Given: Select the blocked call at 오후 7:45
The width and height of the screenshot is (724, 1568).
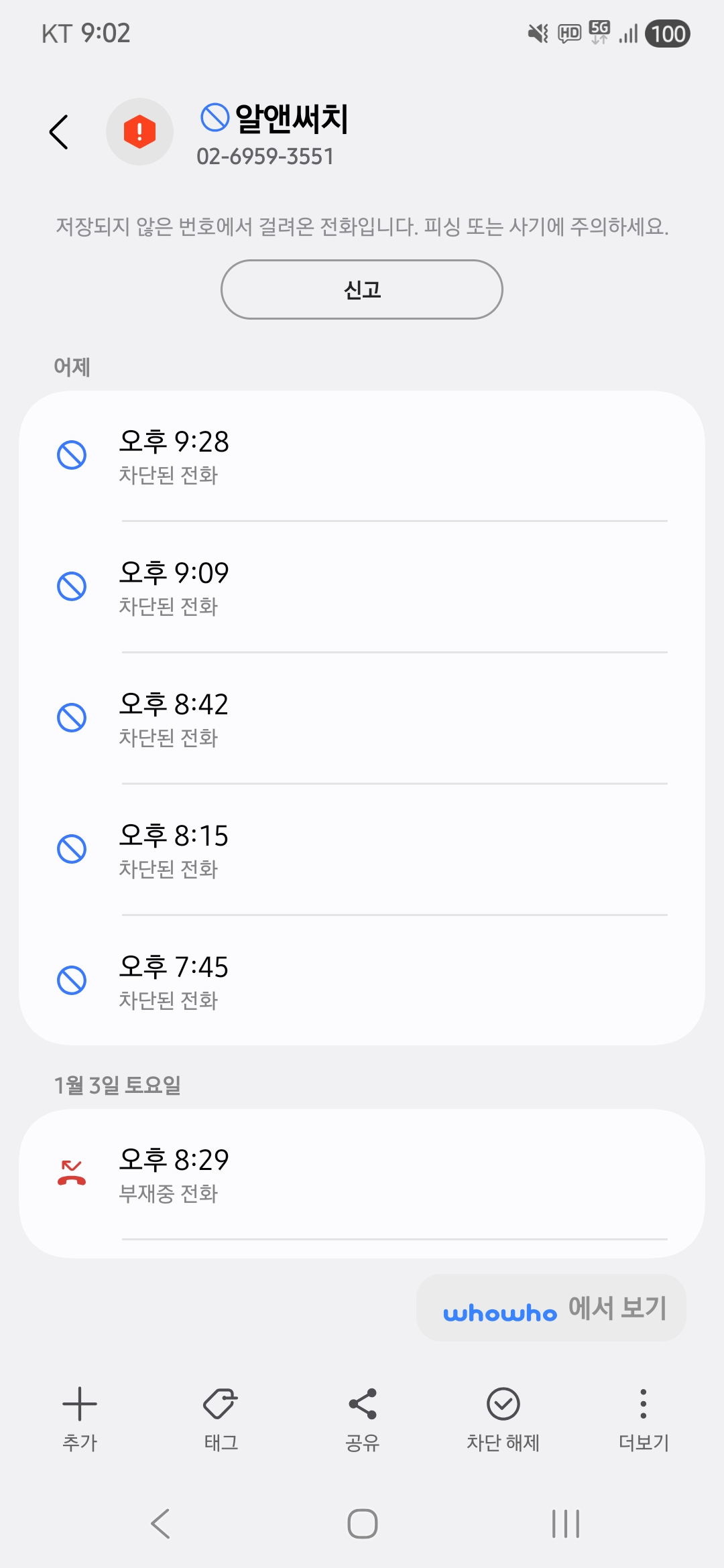Looking at the screenshot, I should [x=362, y=982].
